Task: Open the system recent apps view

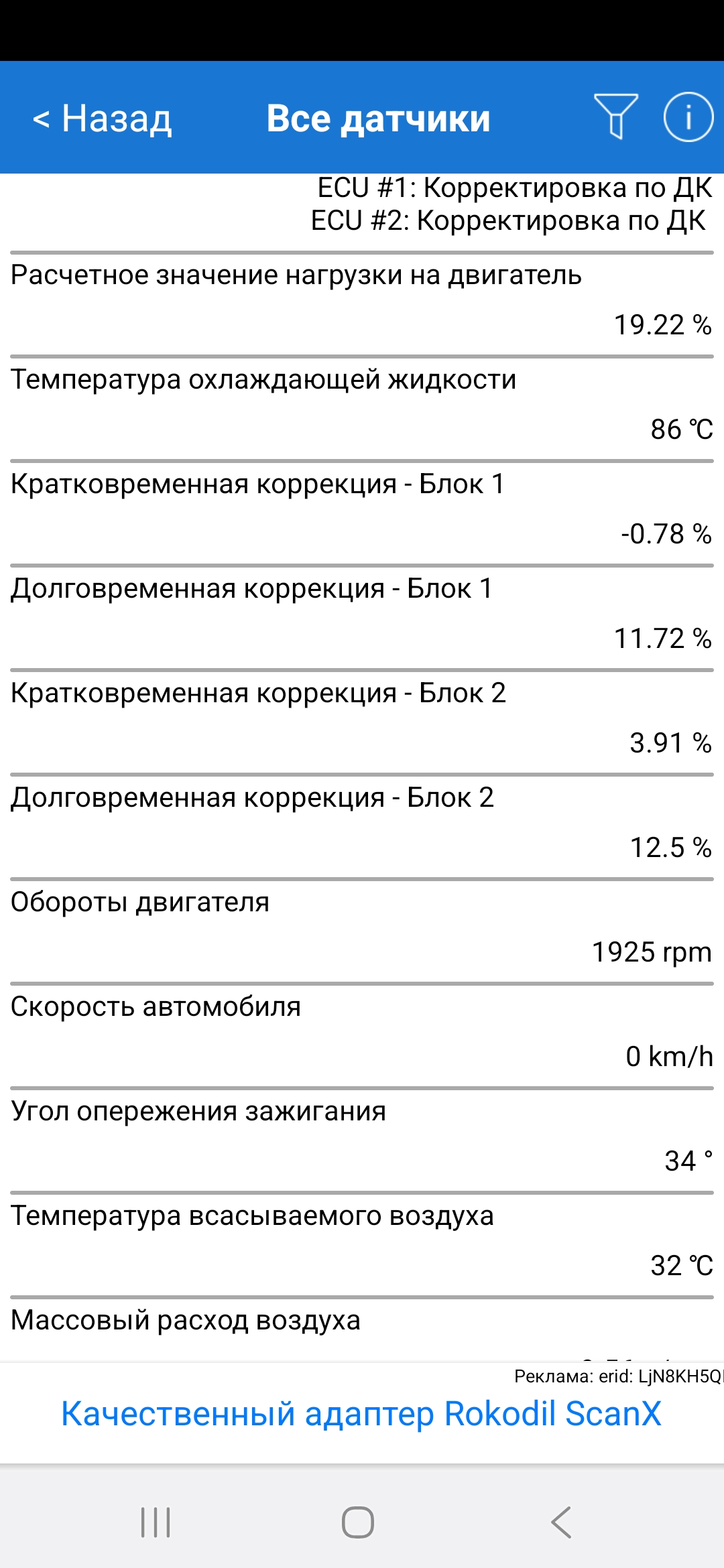Action: tap(156, 1522)
